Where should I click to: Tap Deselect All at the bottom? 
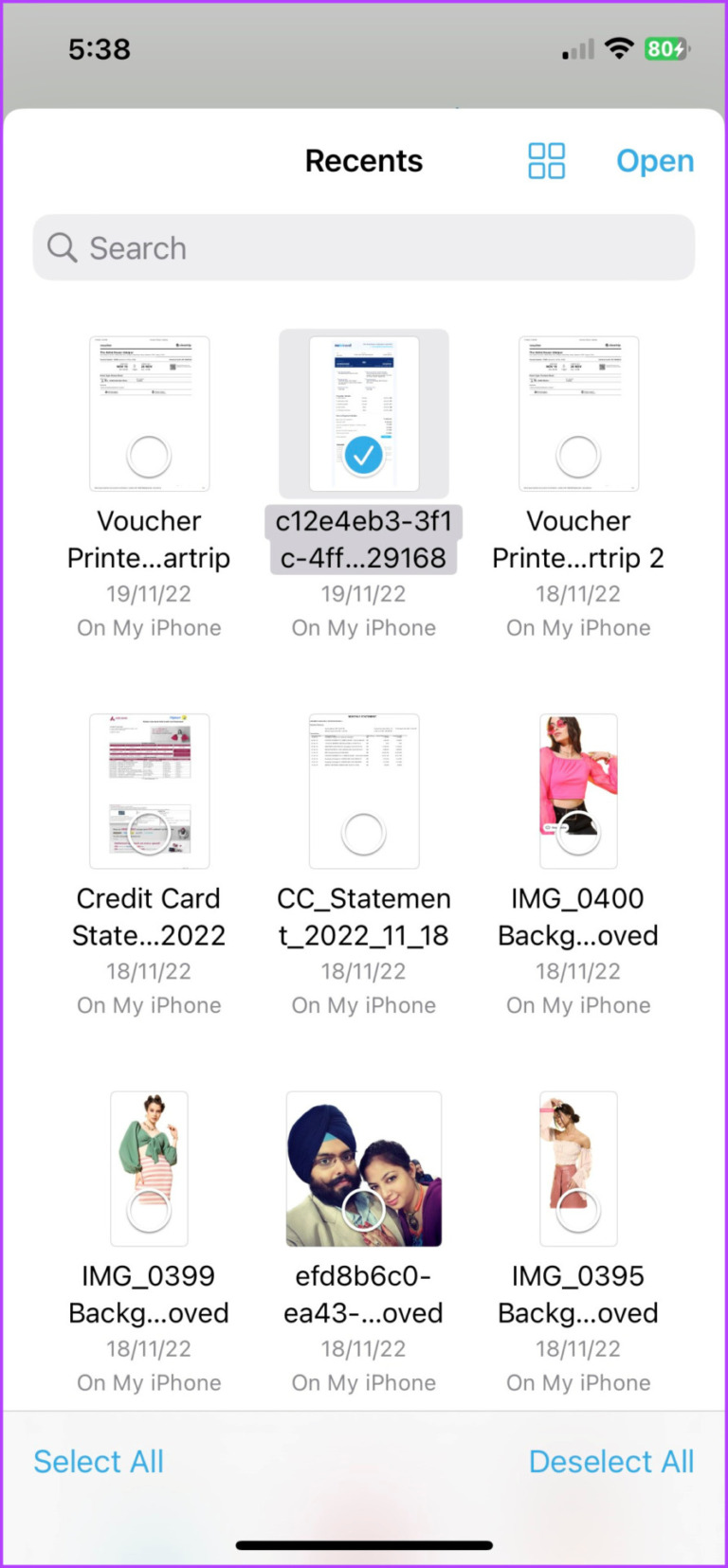pos(611,1460)
